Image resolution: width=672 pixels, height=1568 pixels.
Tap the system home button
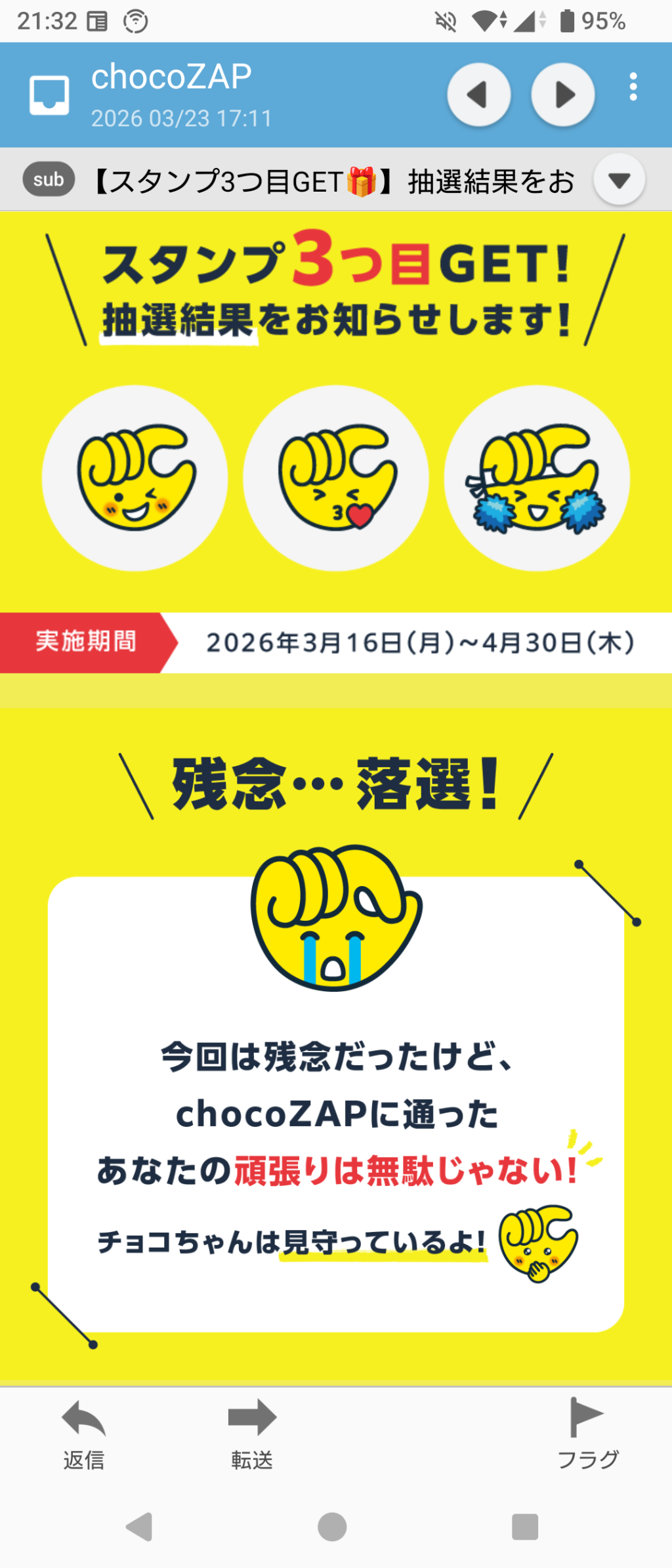pyautogui.click(x=332, y=1527)
